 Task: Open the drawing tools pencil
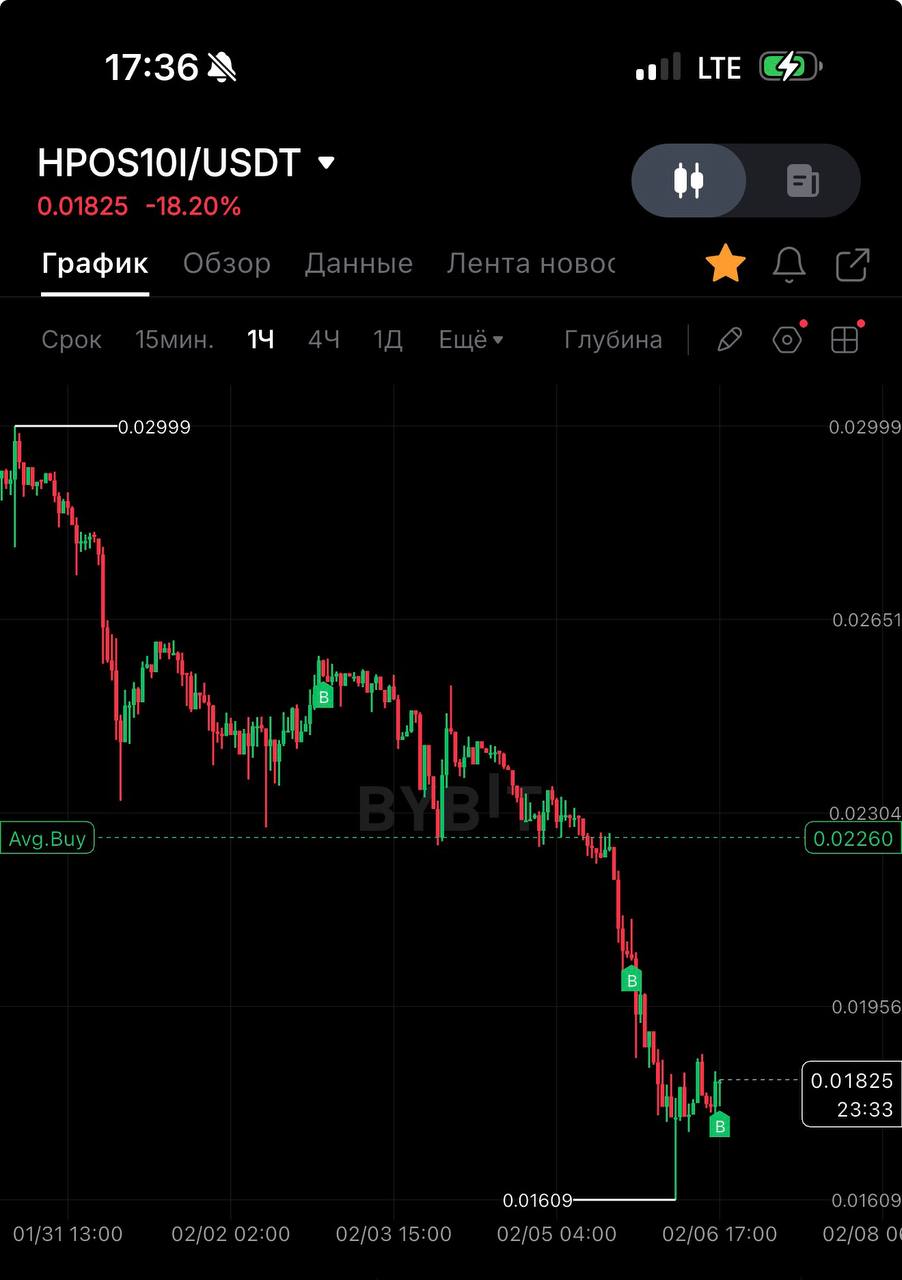click(x=730, y=340)
